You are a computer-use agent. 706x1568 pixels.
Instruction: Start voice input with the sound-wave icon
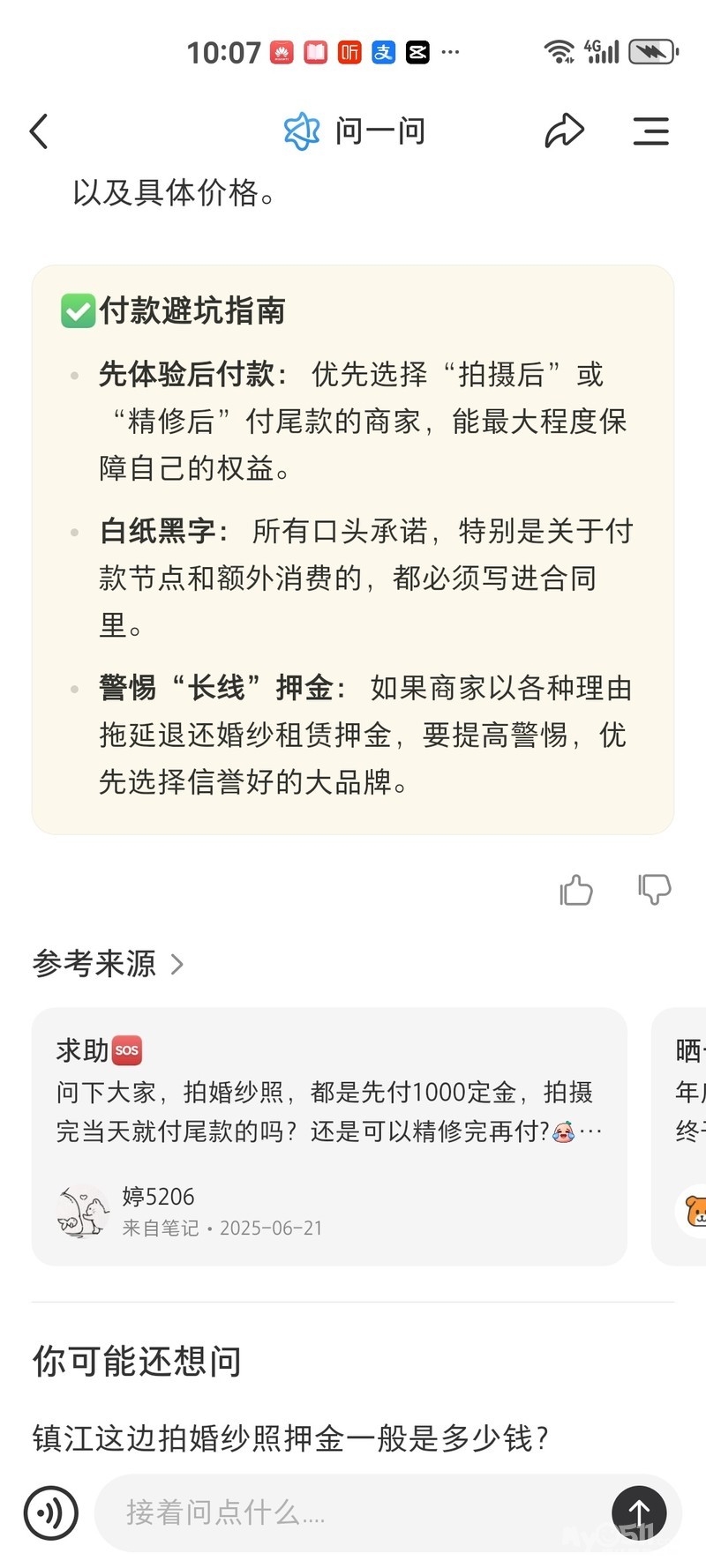(51, 1512)
